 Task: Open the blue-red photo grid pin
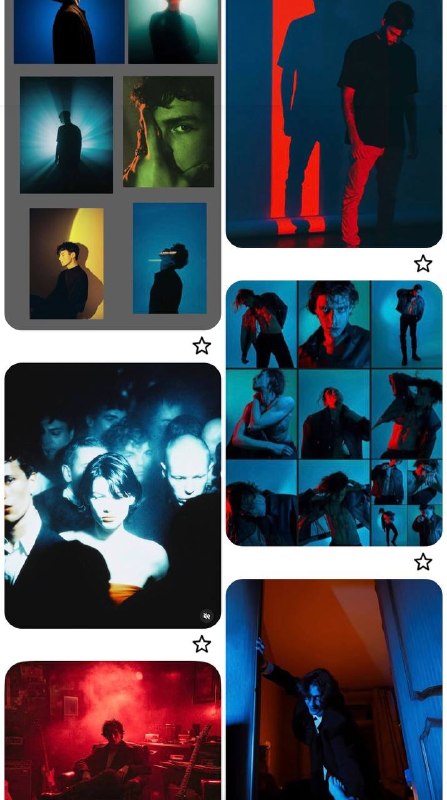click(x=334, y=413)
